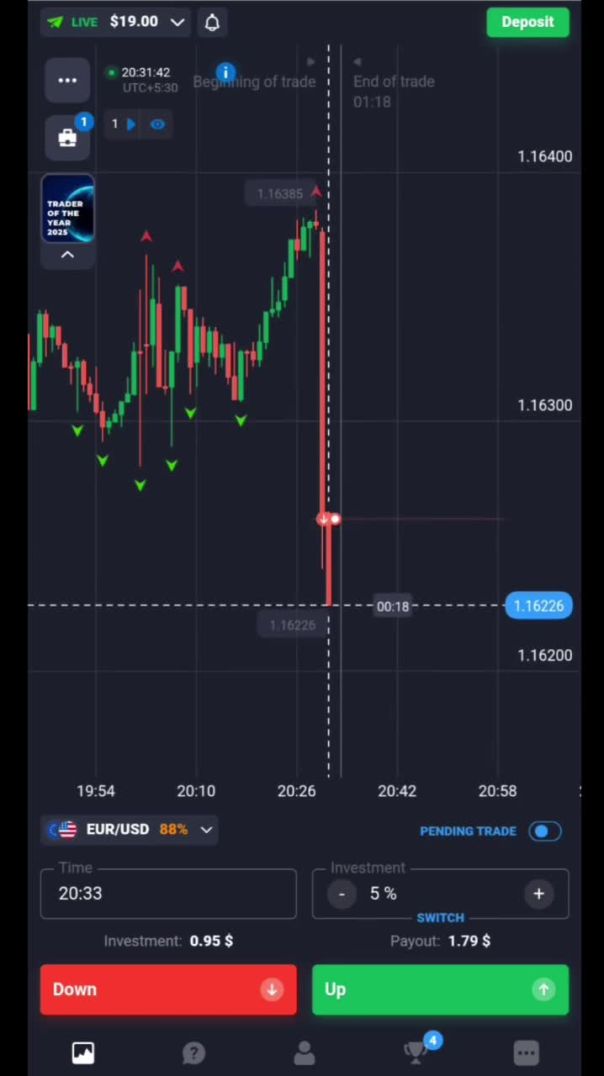Toggle trade visibility eye icon

(x=157, y=124)
